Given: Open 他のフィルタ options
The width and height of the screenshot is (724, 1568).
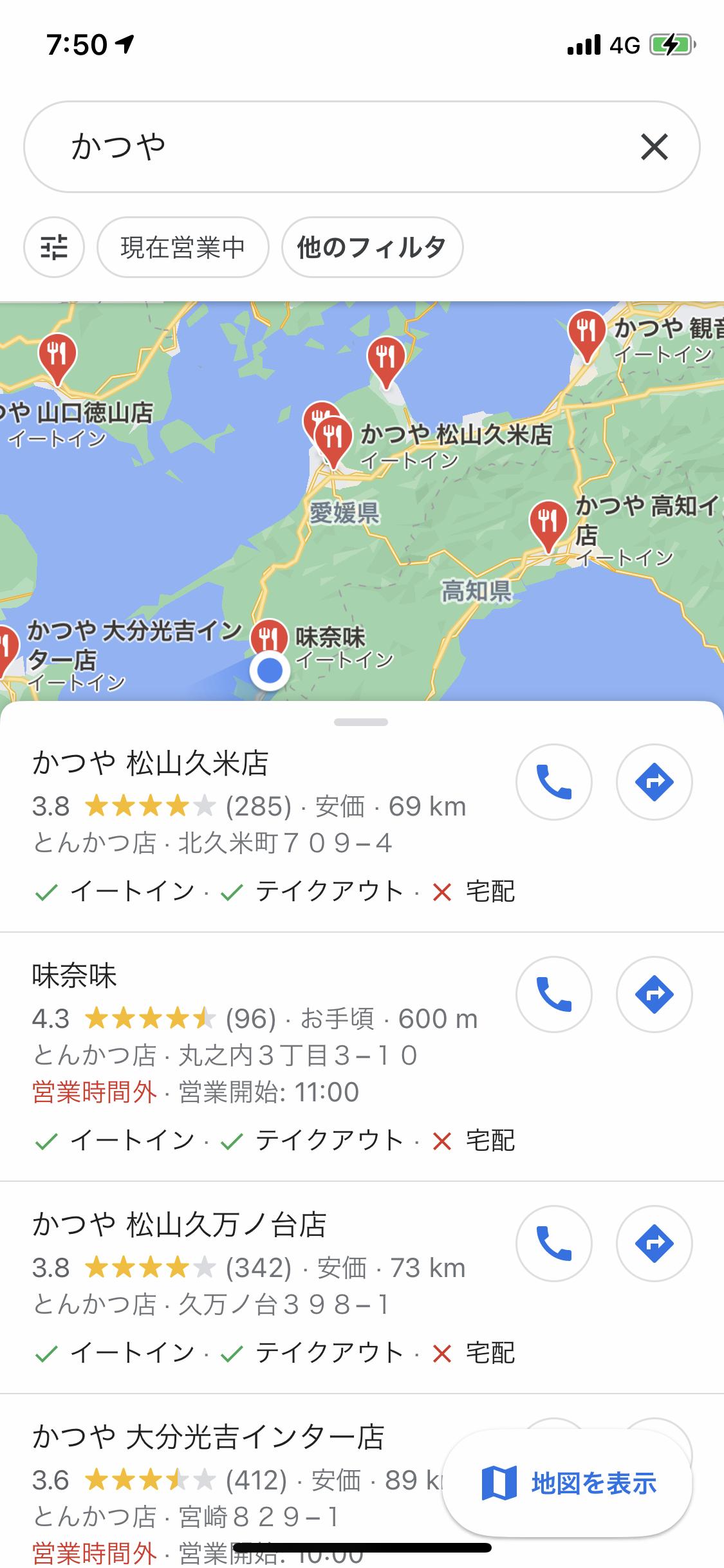Looking at the screenshot, I should (372, 247).
